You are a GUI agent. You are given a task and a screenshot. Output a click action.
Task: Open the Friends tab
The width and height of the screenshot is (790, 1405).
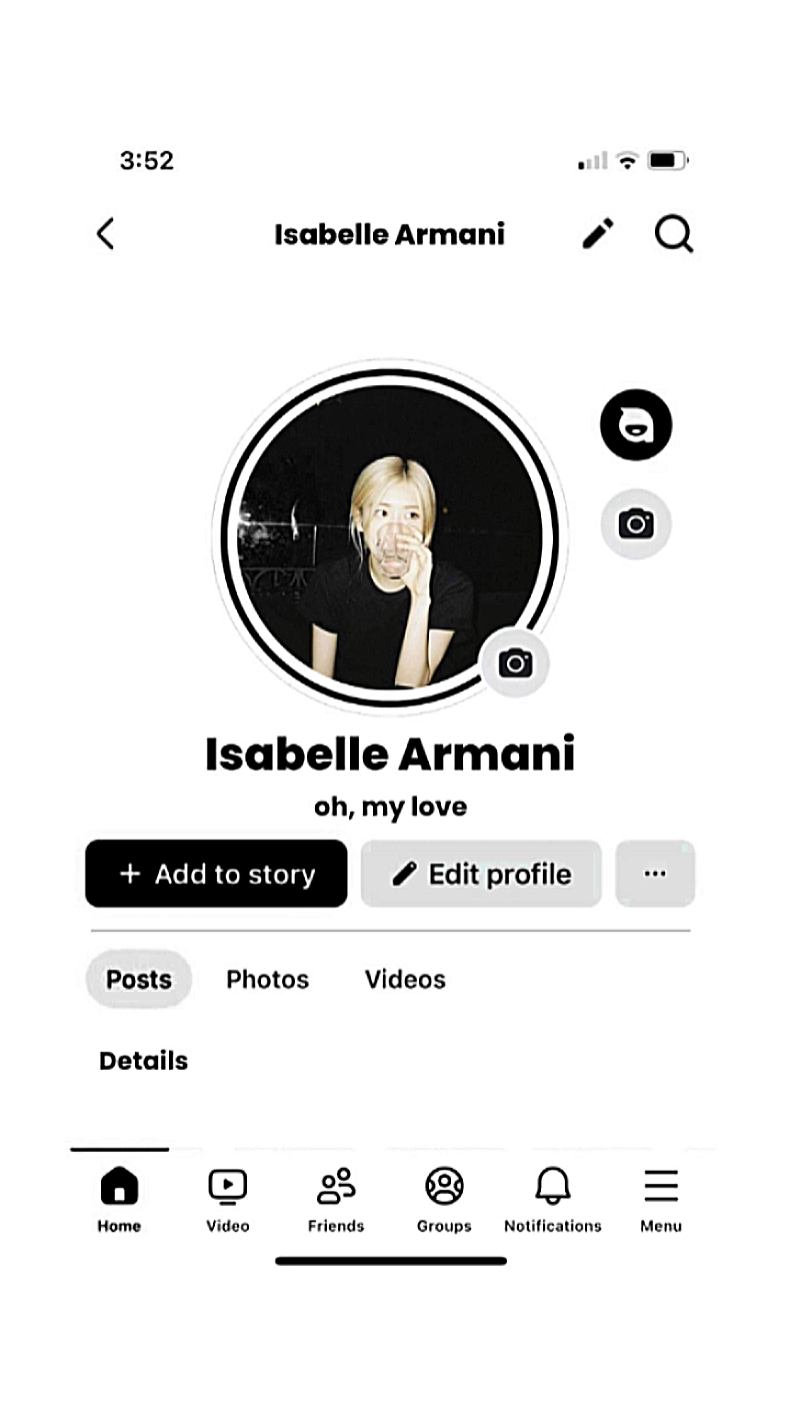[x=336, y=1198]
